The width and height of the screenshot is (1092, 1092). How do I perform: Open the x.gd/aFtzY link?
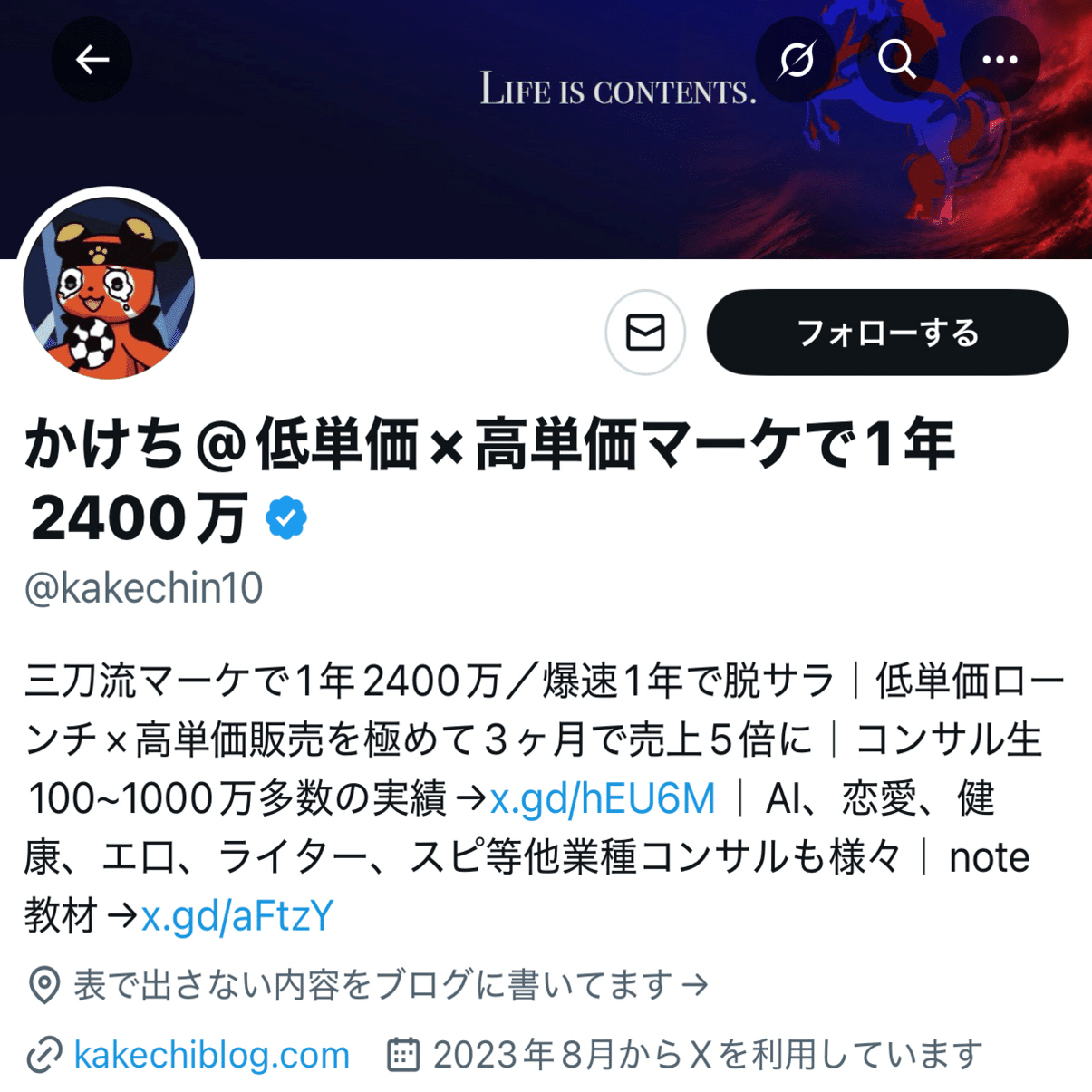pyautogui.click(x=237, y=916)
